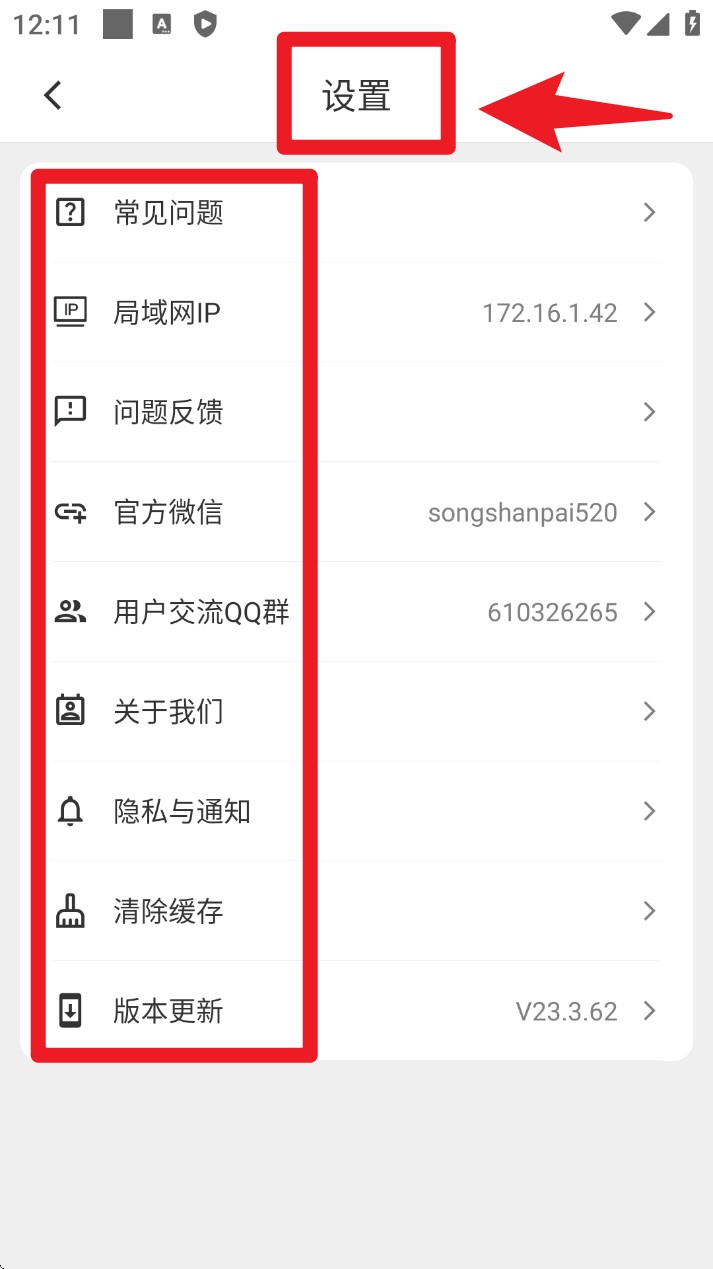Open 问题反馈 to send feedback
Image resolution: width=713 pixels, height=1269 pixels.
[x=356, y=412]
